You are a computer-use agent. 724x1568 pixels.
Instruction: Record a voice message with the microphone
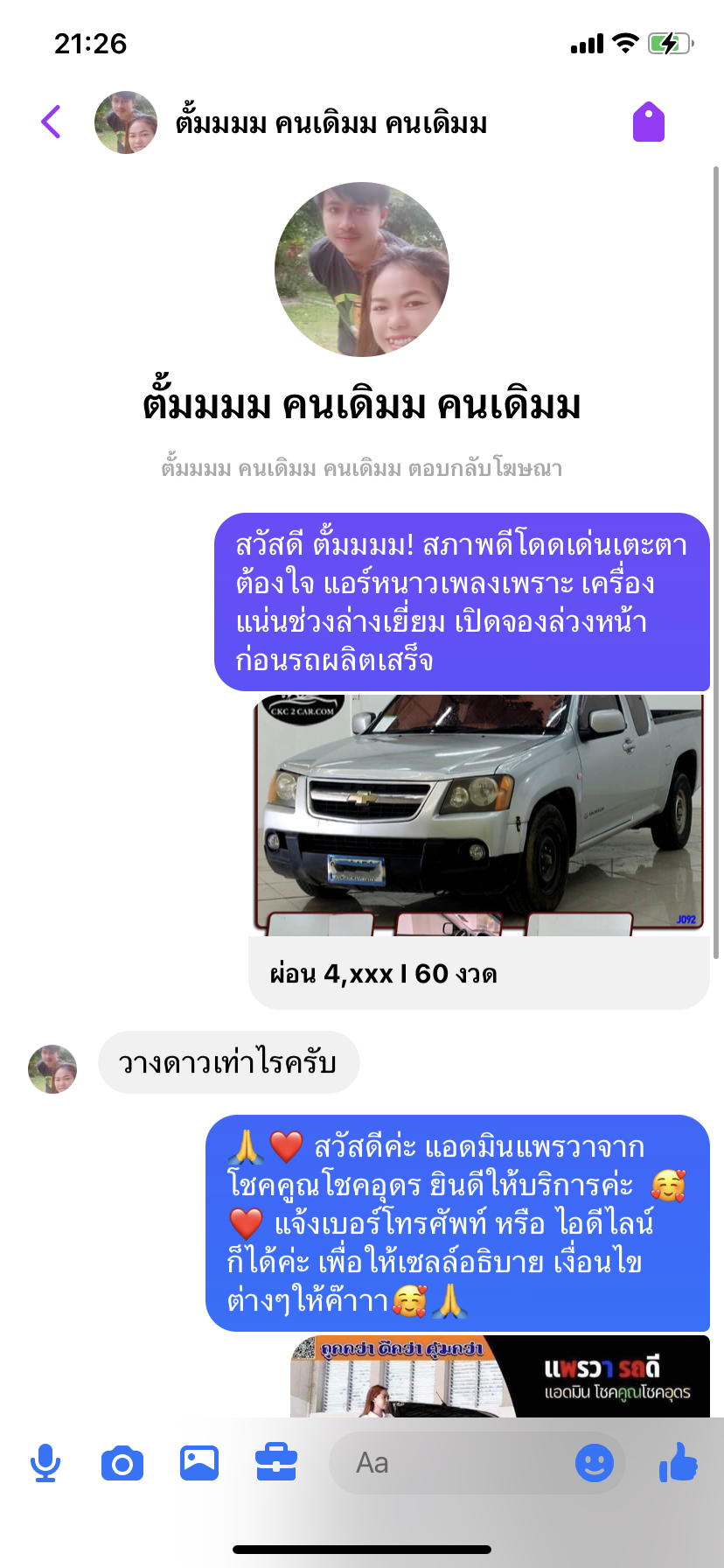(x=45, y=1463)
